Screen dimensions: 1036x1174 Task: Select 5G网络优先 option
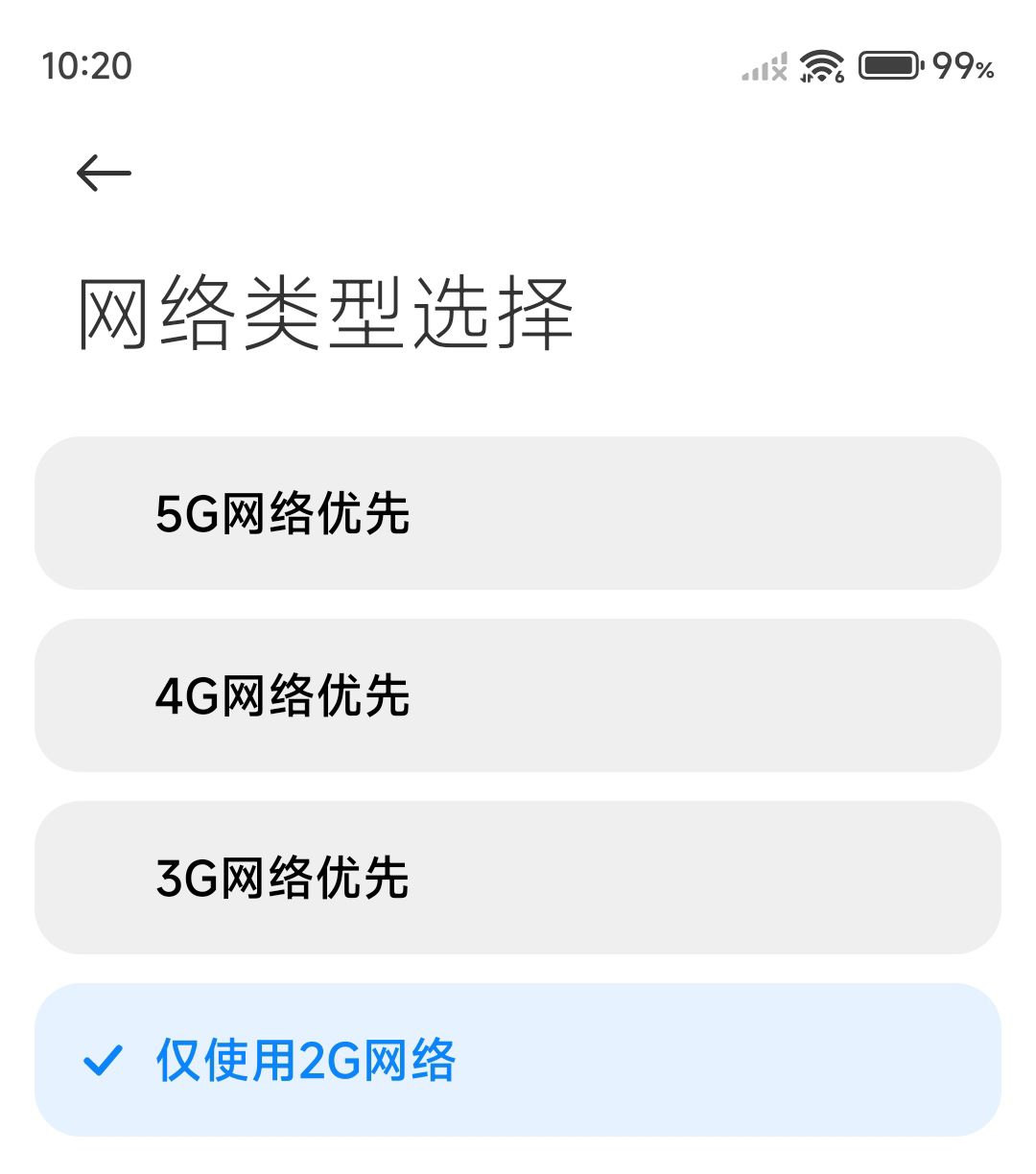click(x=518, y=513)
